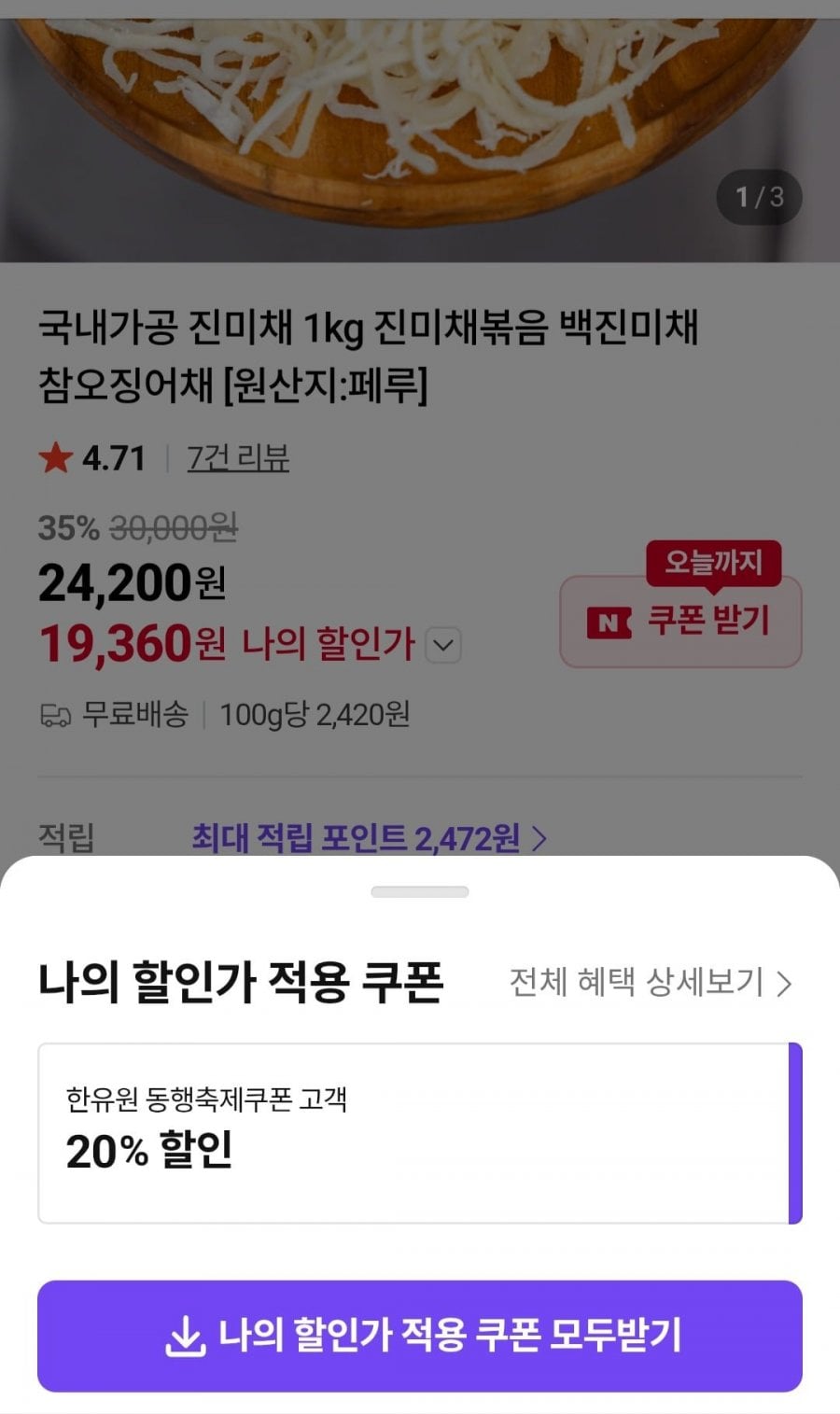Click the delivery truck icon beside 무료배송

[x=58, y=716]
